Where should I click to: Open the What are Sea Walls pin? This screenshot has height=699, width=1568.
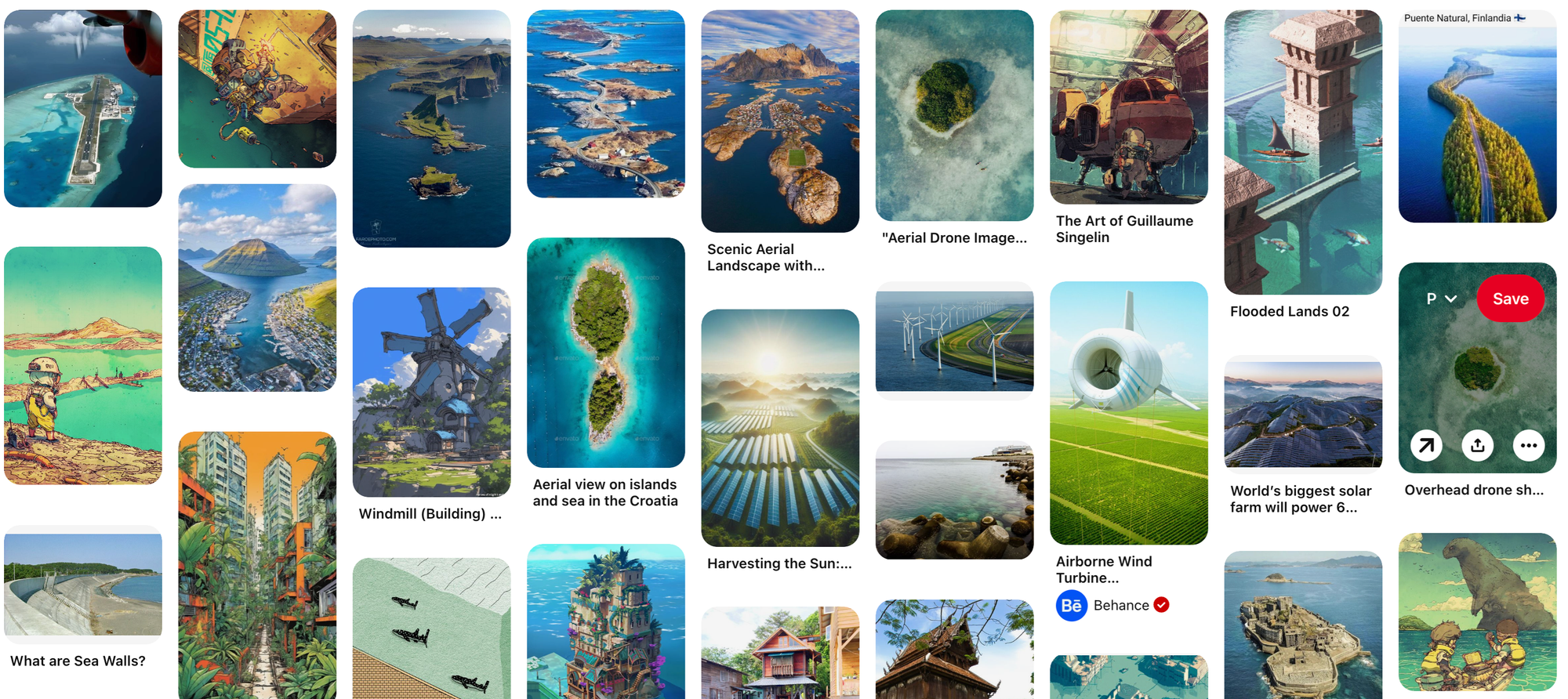pos(82,585)
